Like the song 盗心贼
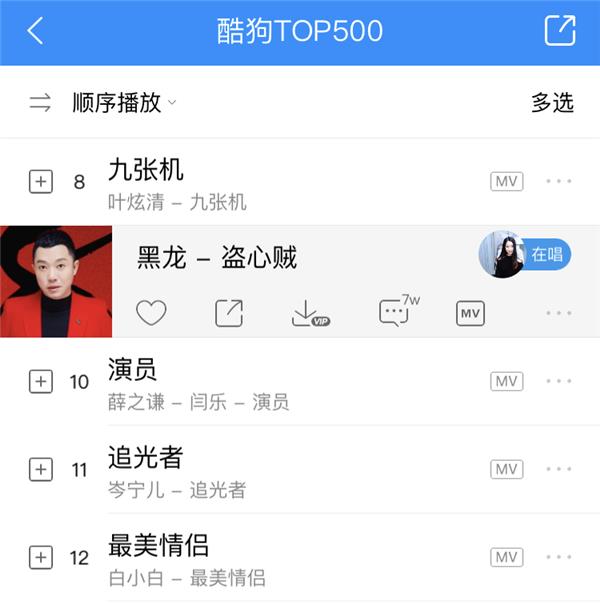The image size is (600, 603). 151,313
